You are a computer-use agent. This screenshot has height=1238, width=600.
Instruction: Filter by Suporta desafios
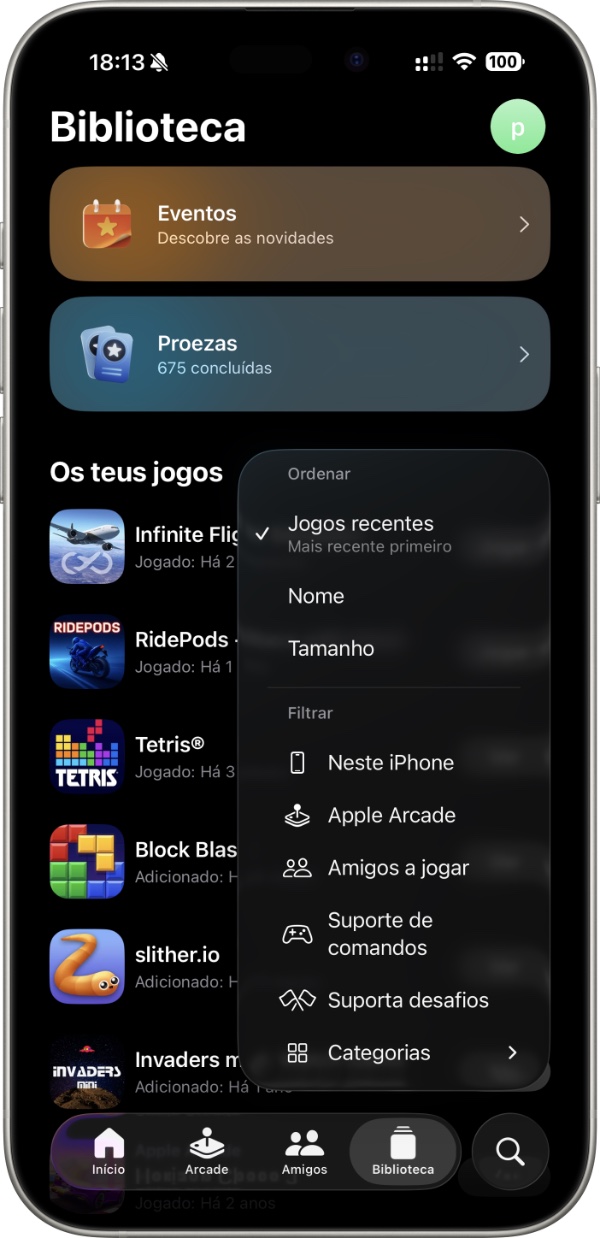click(407, 1000)
